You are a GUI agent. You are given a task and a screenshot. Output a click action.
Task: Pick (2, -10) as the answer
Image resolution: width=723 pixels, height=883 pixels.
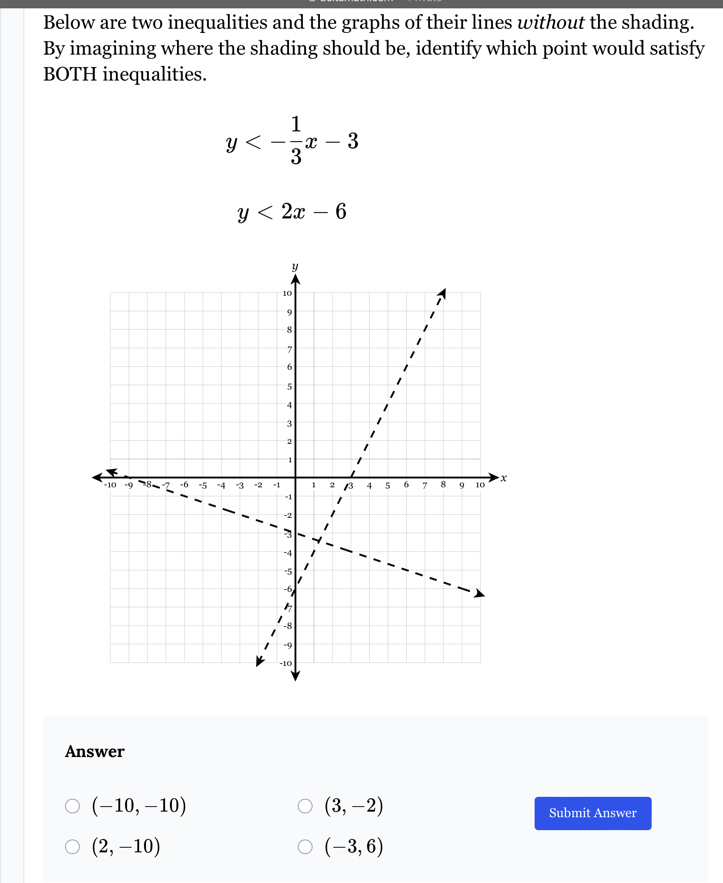click(74, 848)
